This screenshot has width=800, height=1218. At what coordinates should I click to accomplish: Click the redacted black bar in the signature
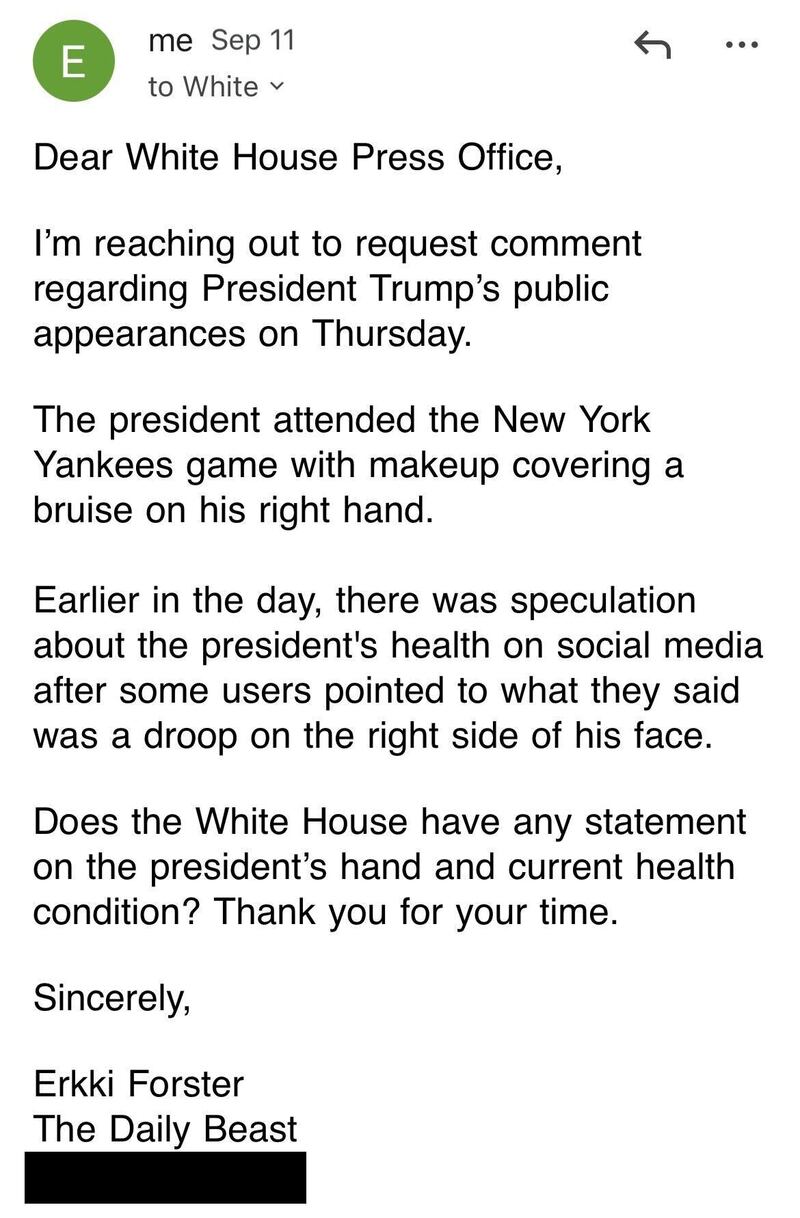[x=168, y=1175]
